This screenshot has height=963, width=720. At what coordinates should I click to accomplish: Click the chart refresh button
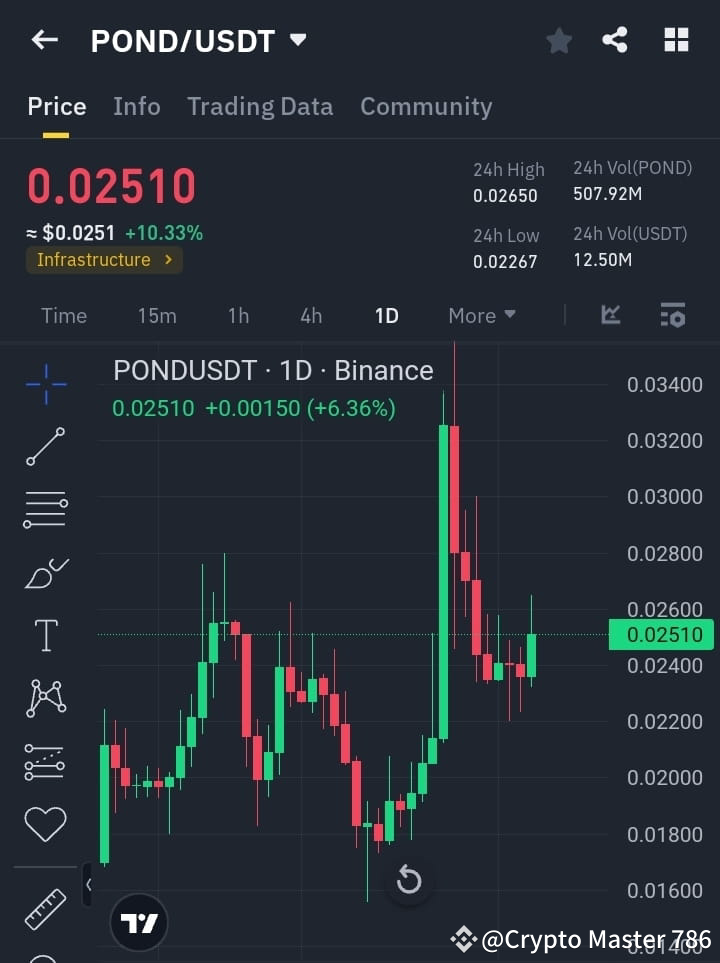pos(409,880)
